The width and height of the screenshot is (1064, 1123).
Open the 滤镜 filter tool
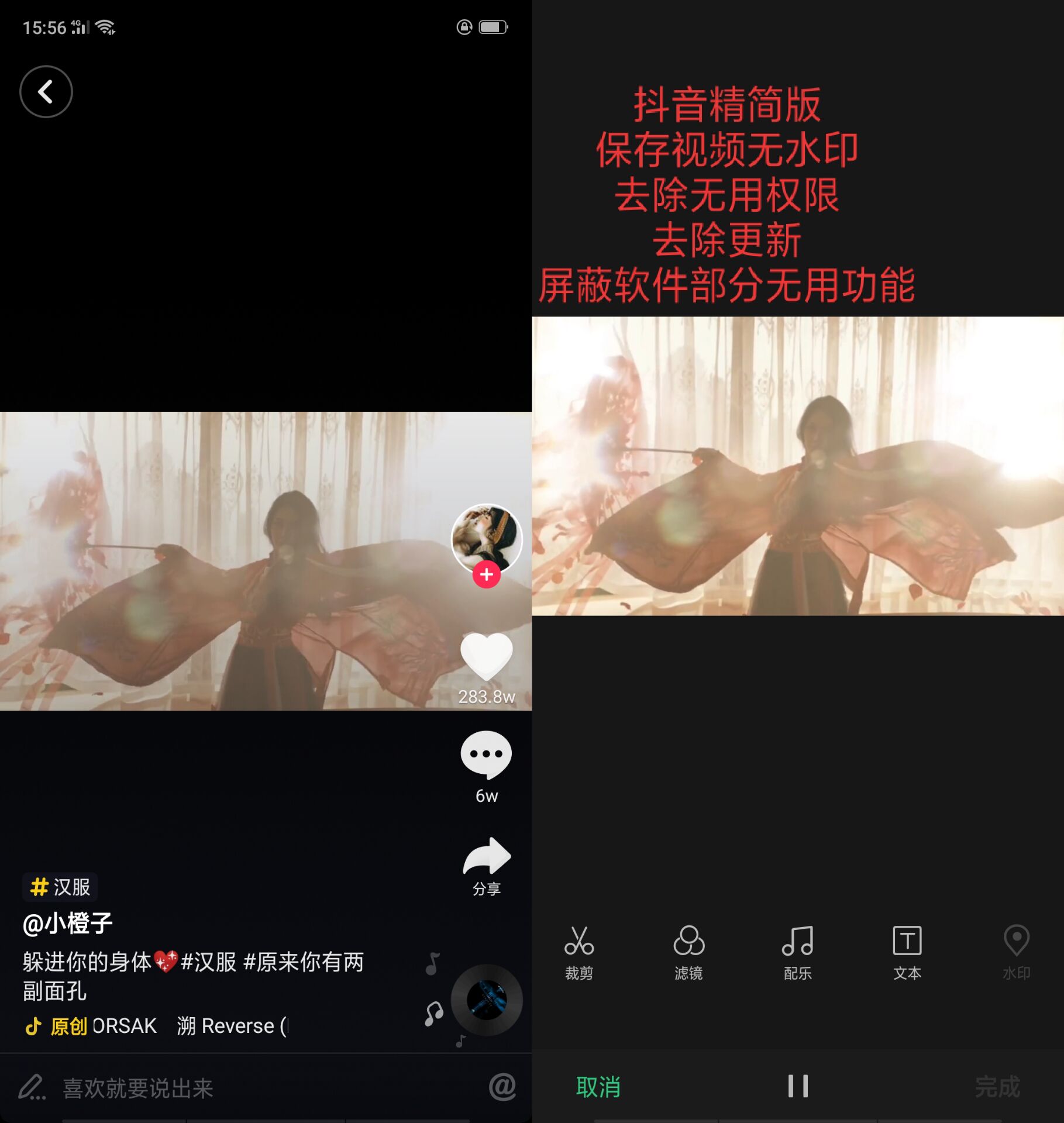pos(688,952)
